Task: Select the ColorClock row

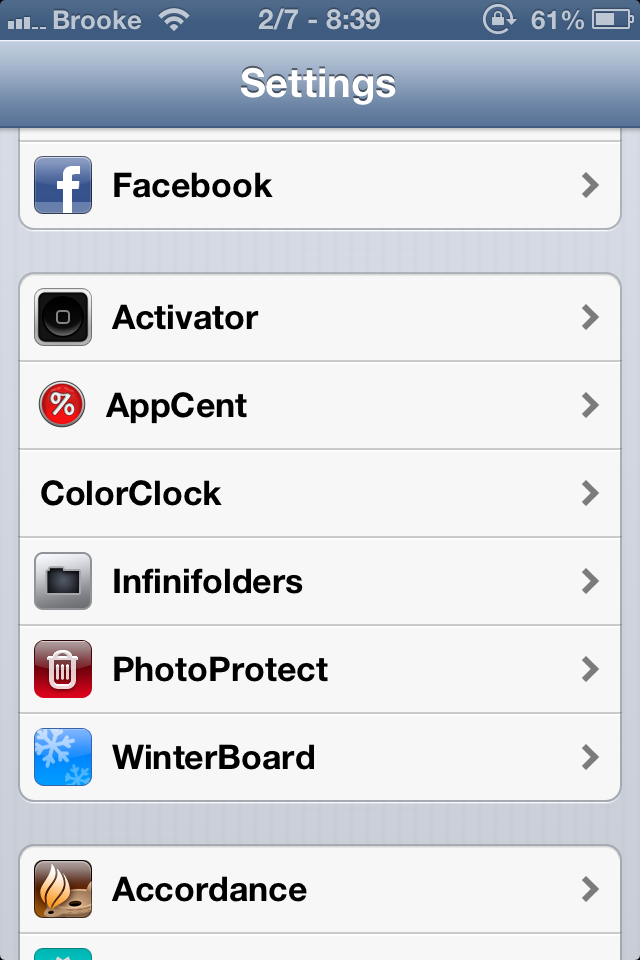Action: pos(320,493)
